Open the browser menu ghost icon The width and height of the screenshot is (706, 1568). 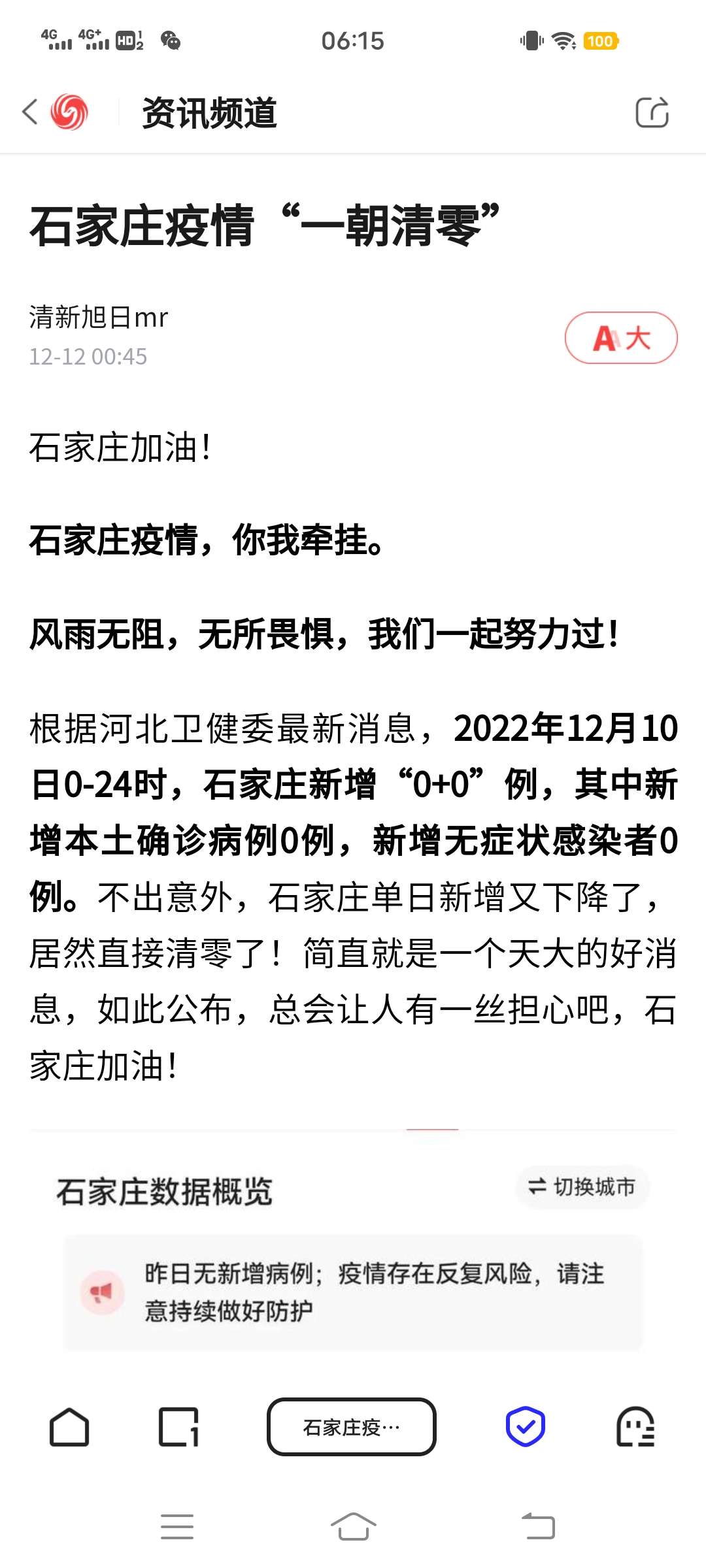(x=635, y=1427)
